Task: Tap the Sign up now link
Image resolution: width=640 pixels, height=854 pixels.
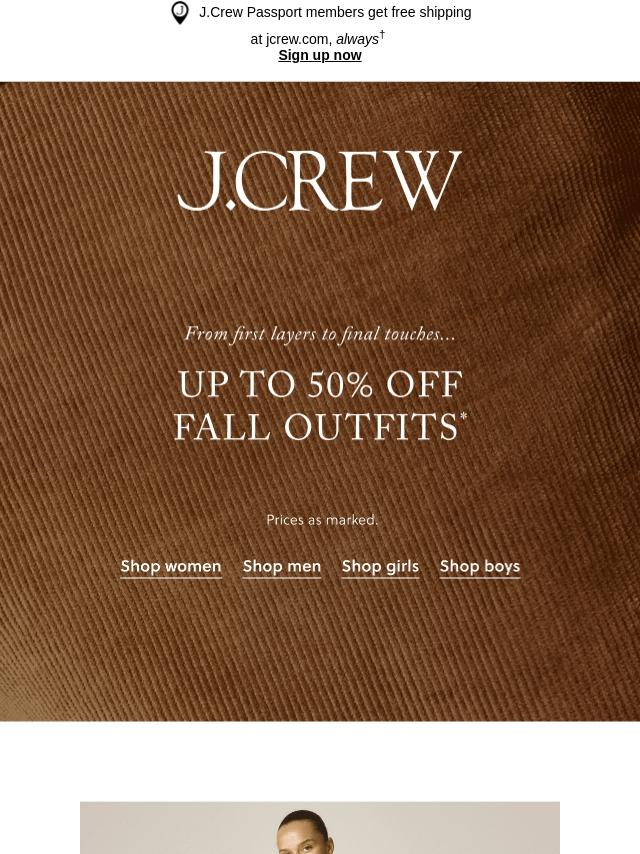Action: click(319, 55)
